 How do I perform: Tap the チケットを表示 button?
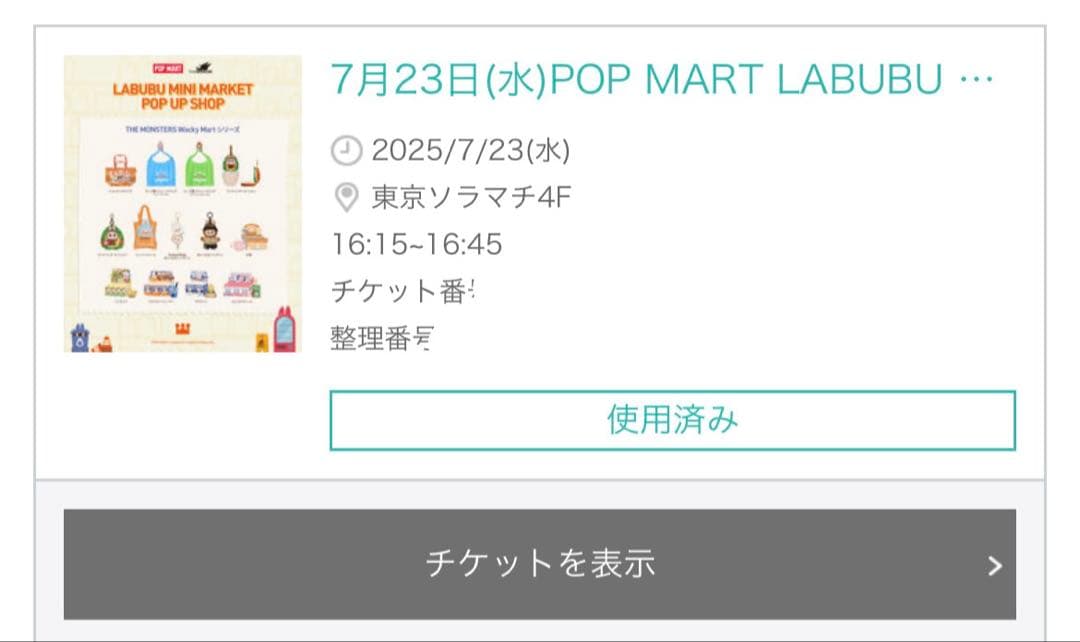(540, 564)
